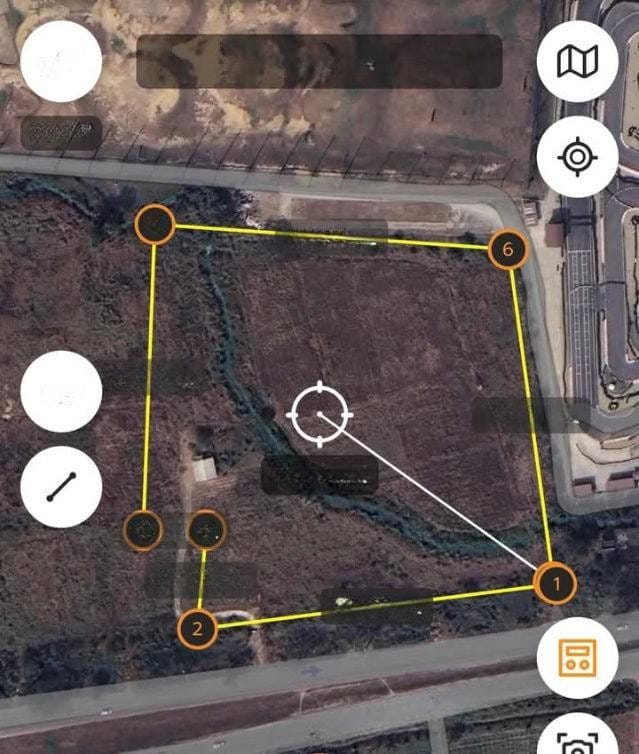Screen dimensions: 639x754
Task: Select boundary waypoint 1
Action: (556, 583)
